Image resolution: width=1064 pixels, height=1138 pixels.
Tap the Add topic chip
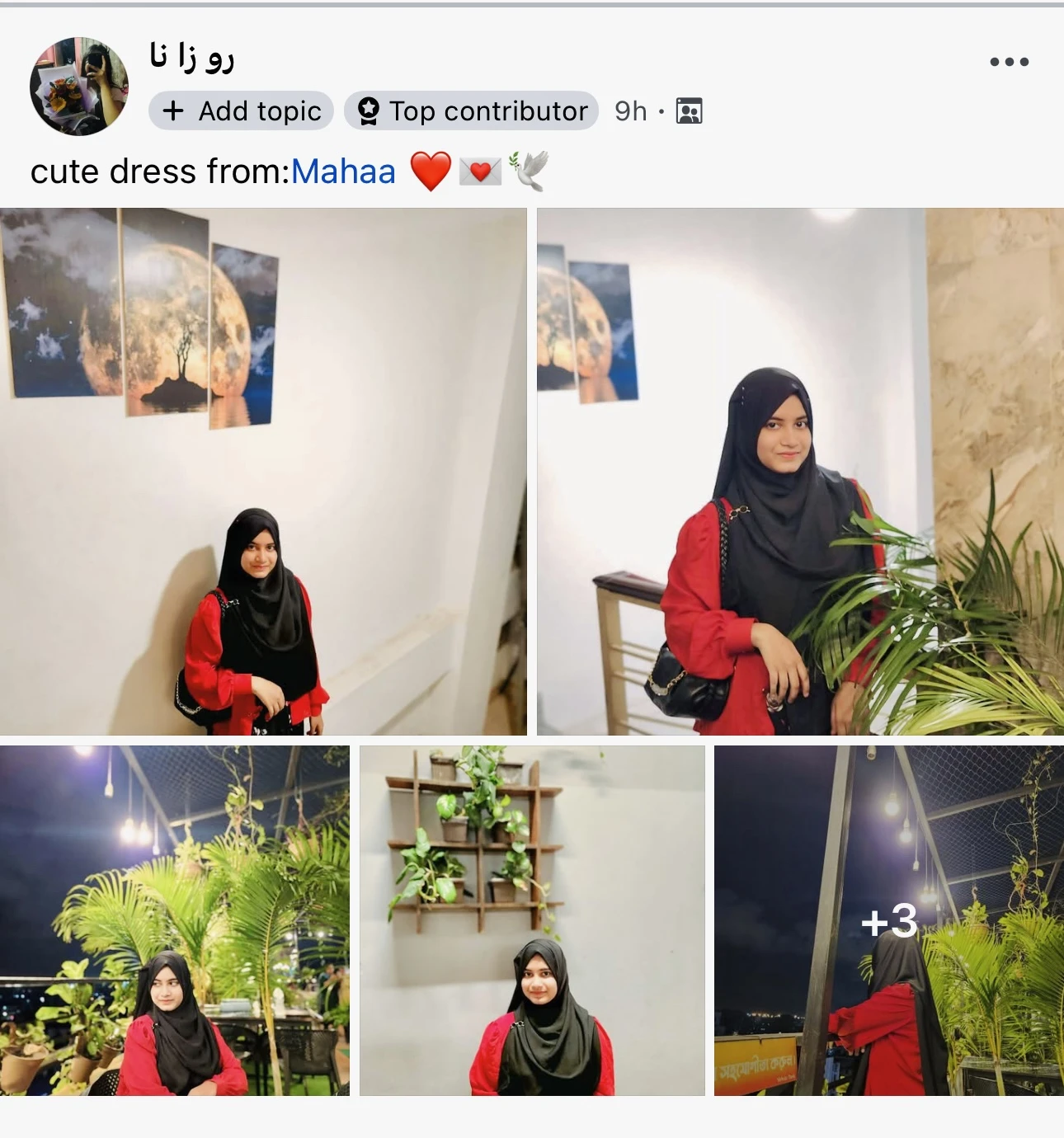pyautogui.click(x=242, y=111)
